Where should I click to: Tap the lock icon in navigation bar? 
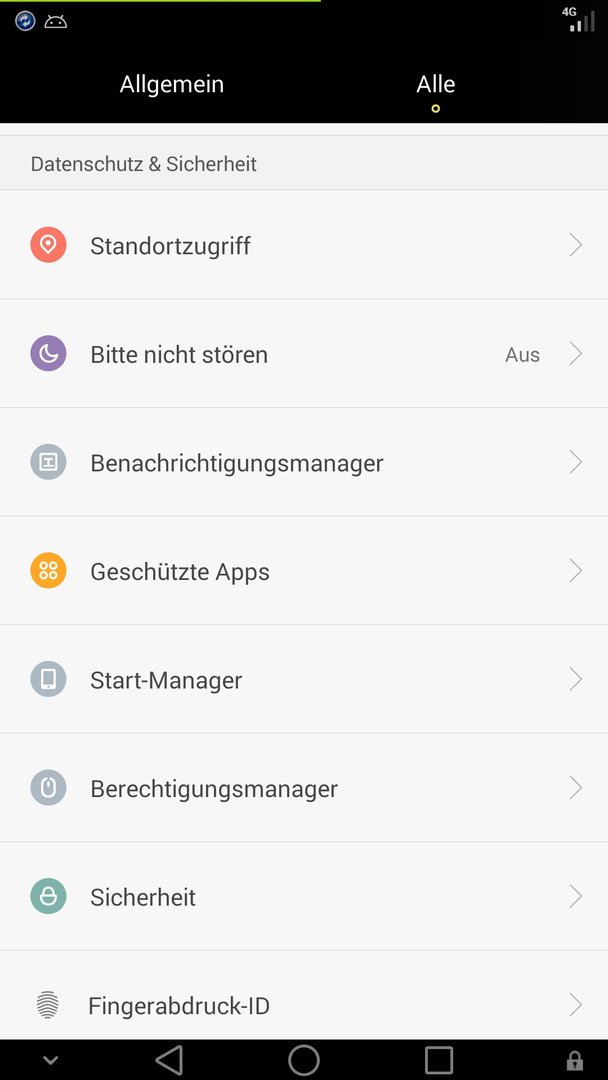(574, 1060)
